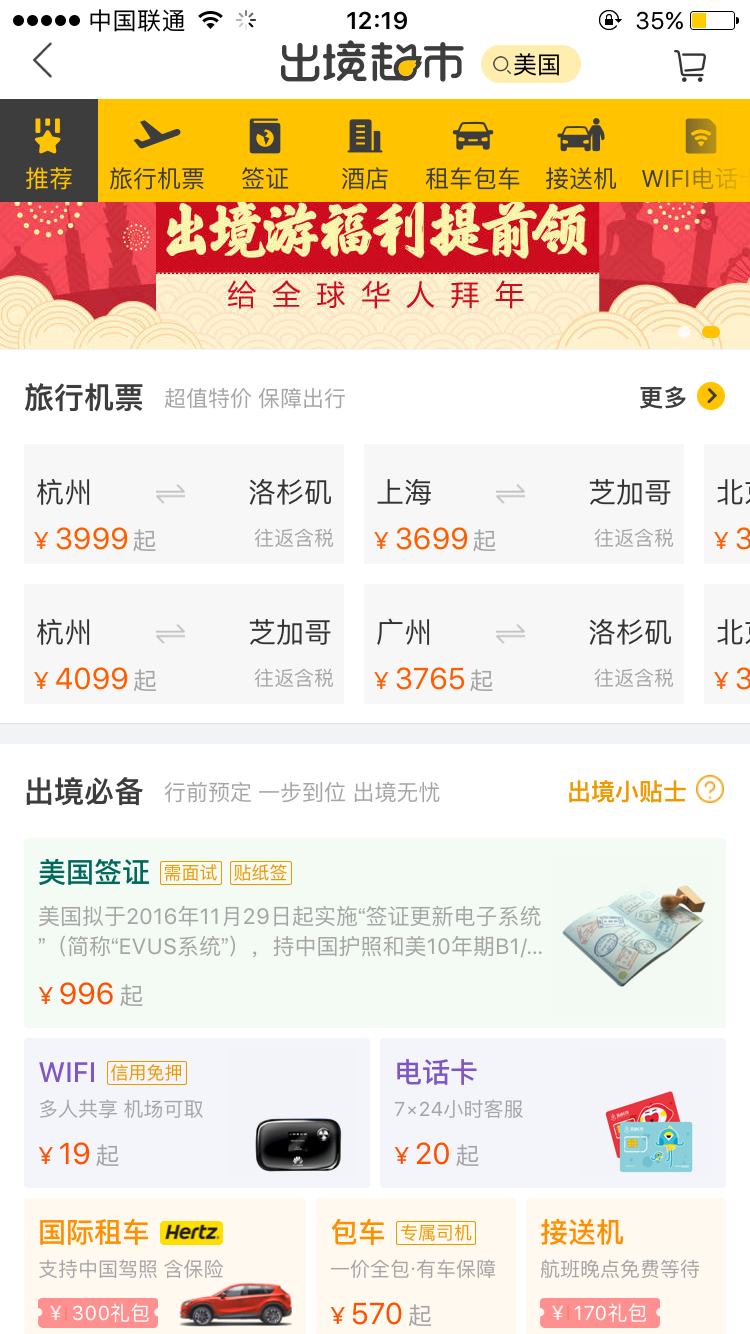View the 杭州 to 芝加哥 ¥4099 flight card
750x1334 pixels.
[184, 644]
